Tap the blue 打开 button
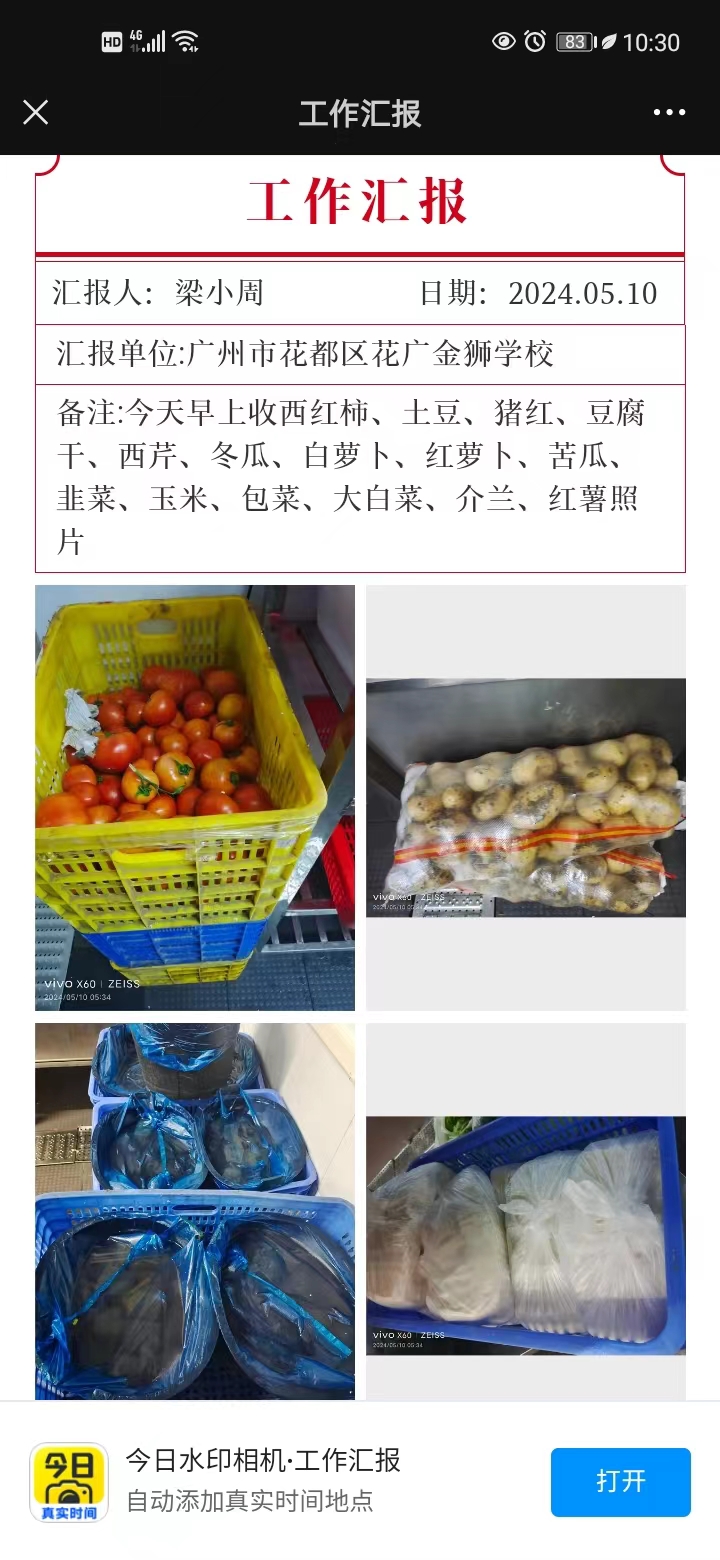 [620, 1481]
